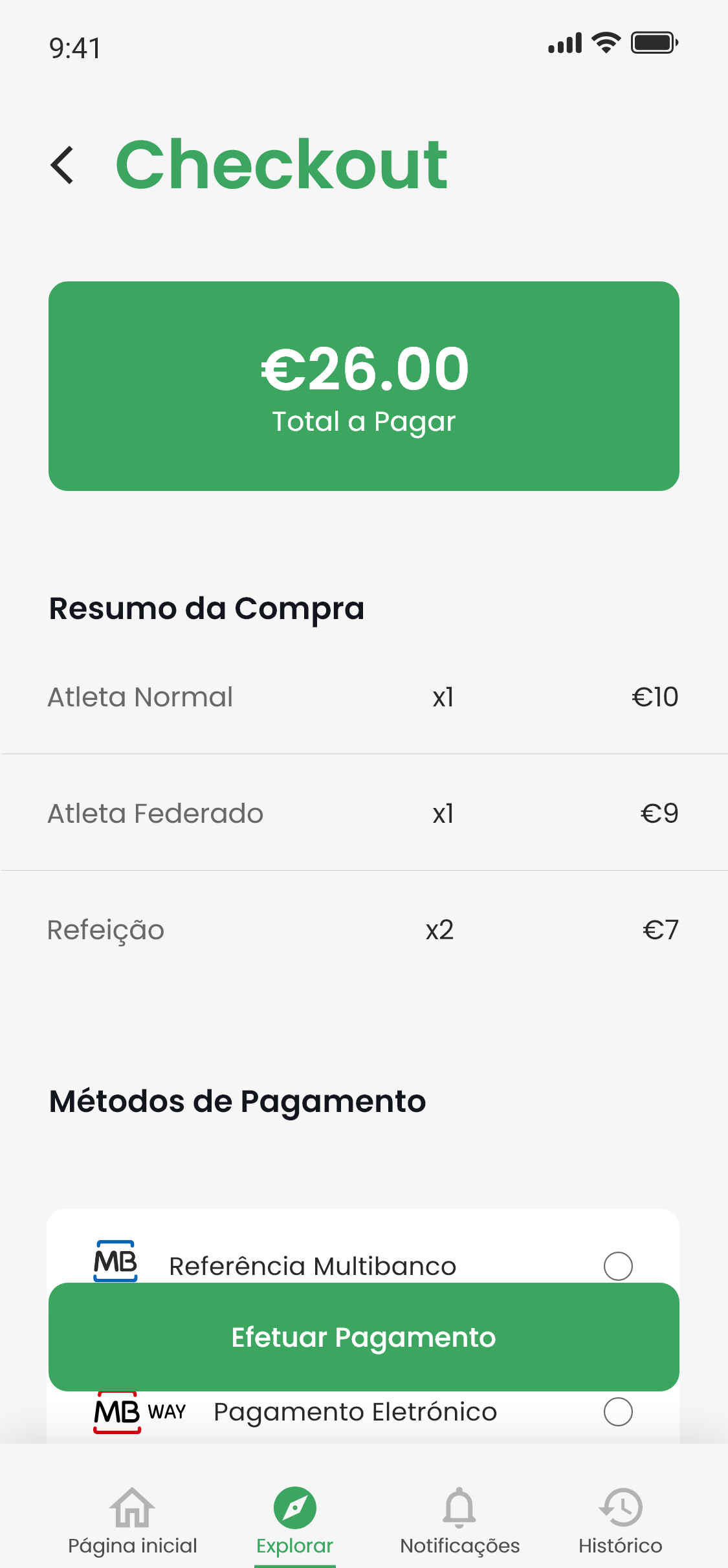Collapse the Checkout view with the left arrow
This screenshot has height=1568, width=728.
63,164
